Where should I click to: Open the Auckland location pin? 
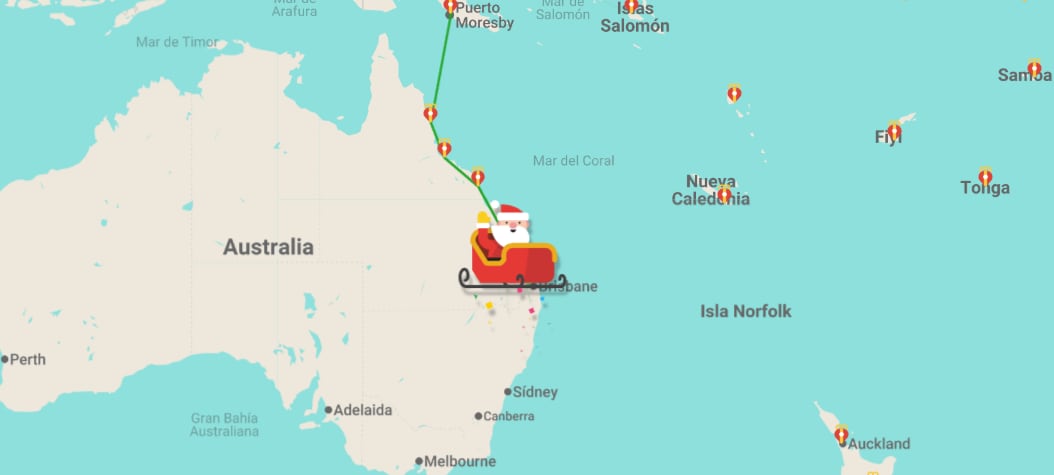pos(841,434)
